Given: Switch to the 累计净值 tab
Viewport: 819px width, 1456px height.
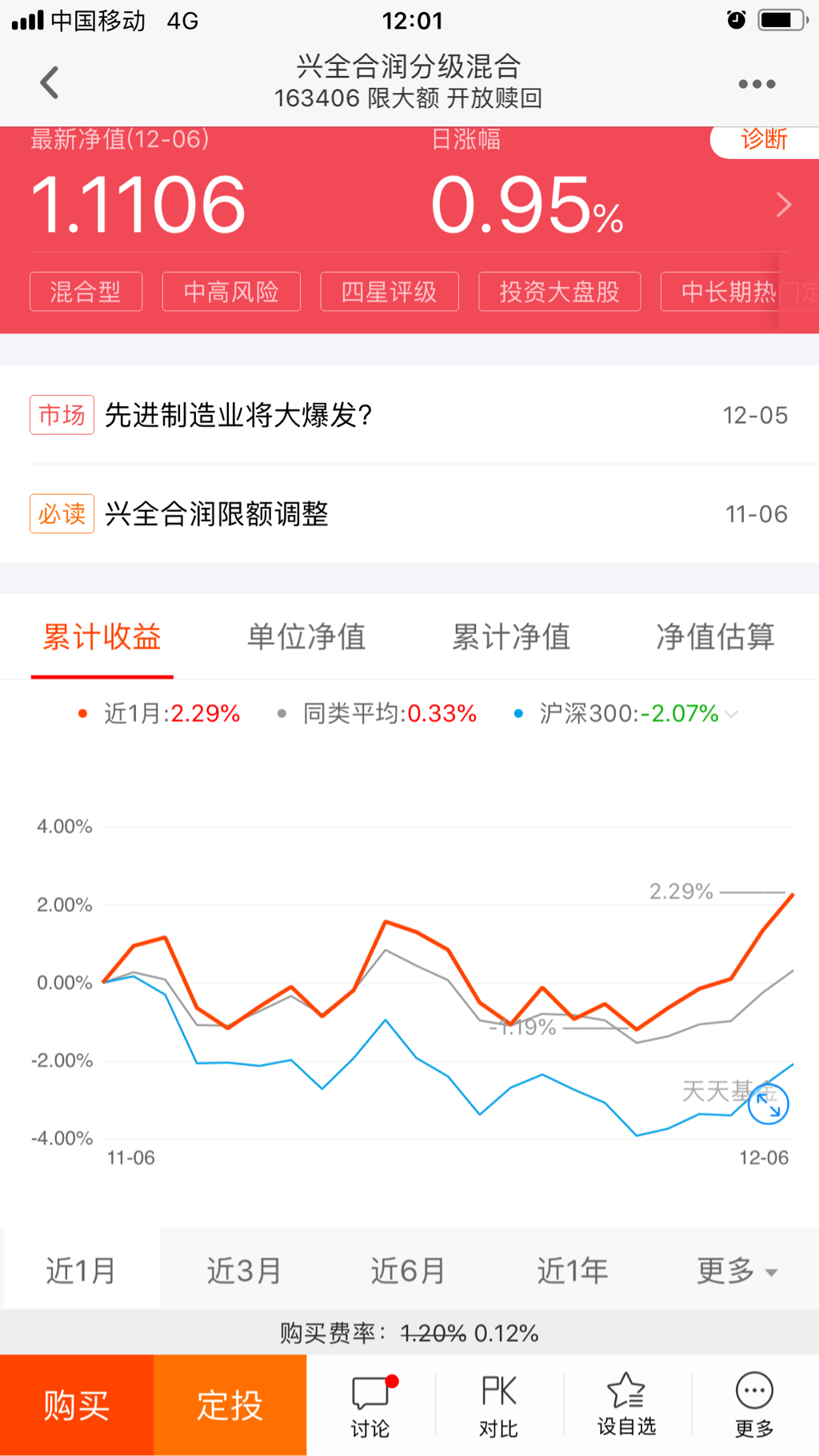Looking at the screenshot, I should pos(511,637).
